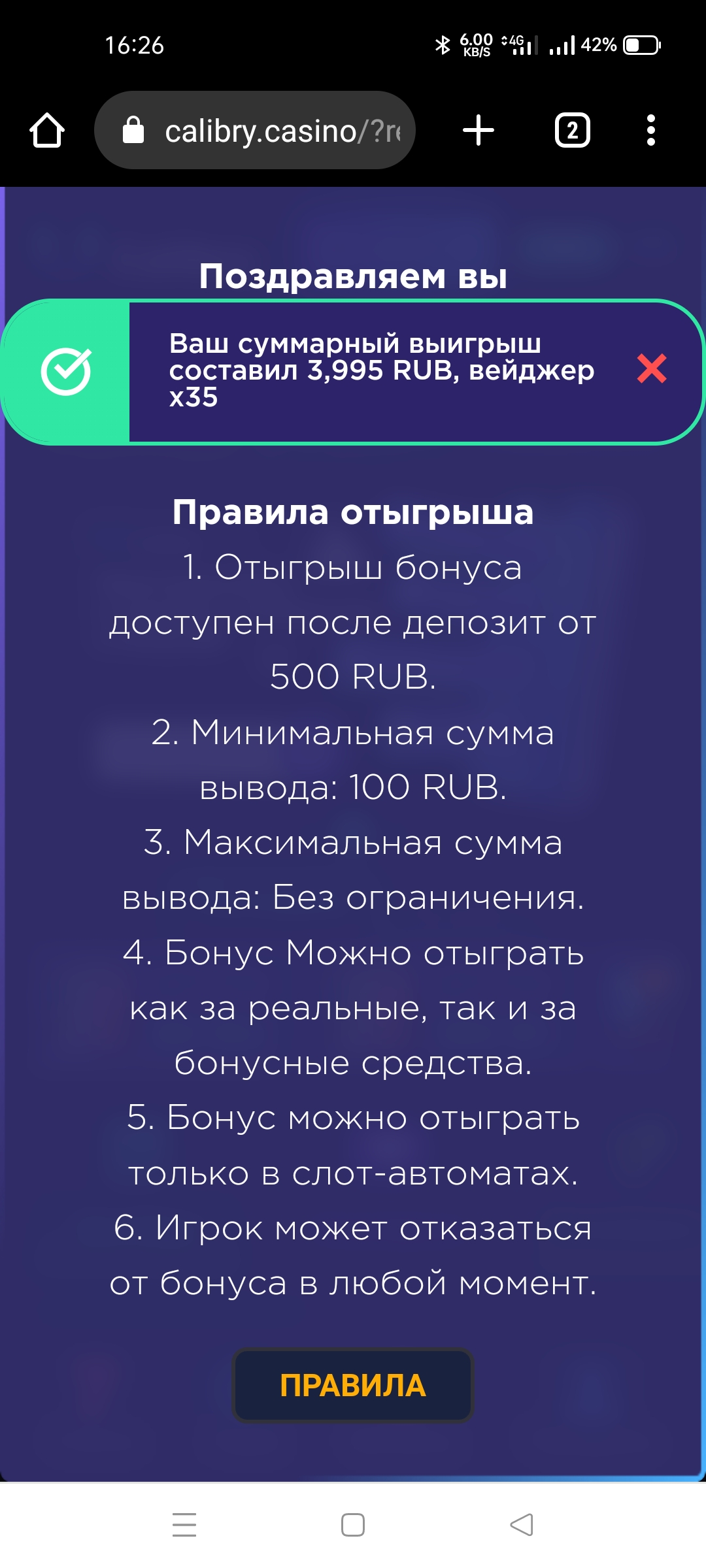The height and width of the screenshot is (1568, 706).
Task: Open the ПРАВИЛА button
Action: coord(353,1385)
